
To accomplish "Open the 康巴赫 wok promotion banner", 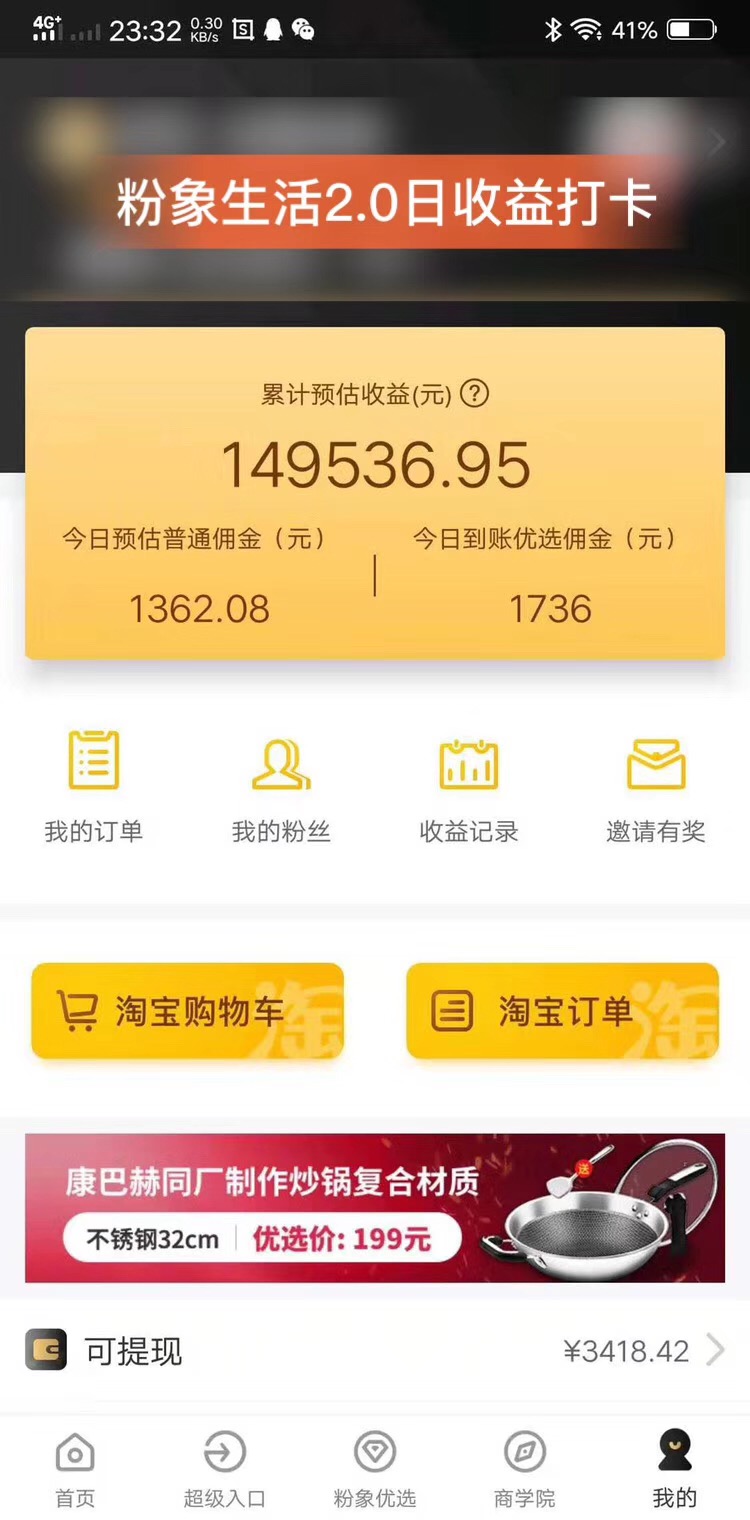I will [375, 1208].
